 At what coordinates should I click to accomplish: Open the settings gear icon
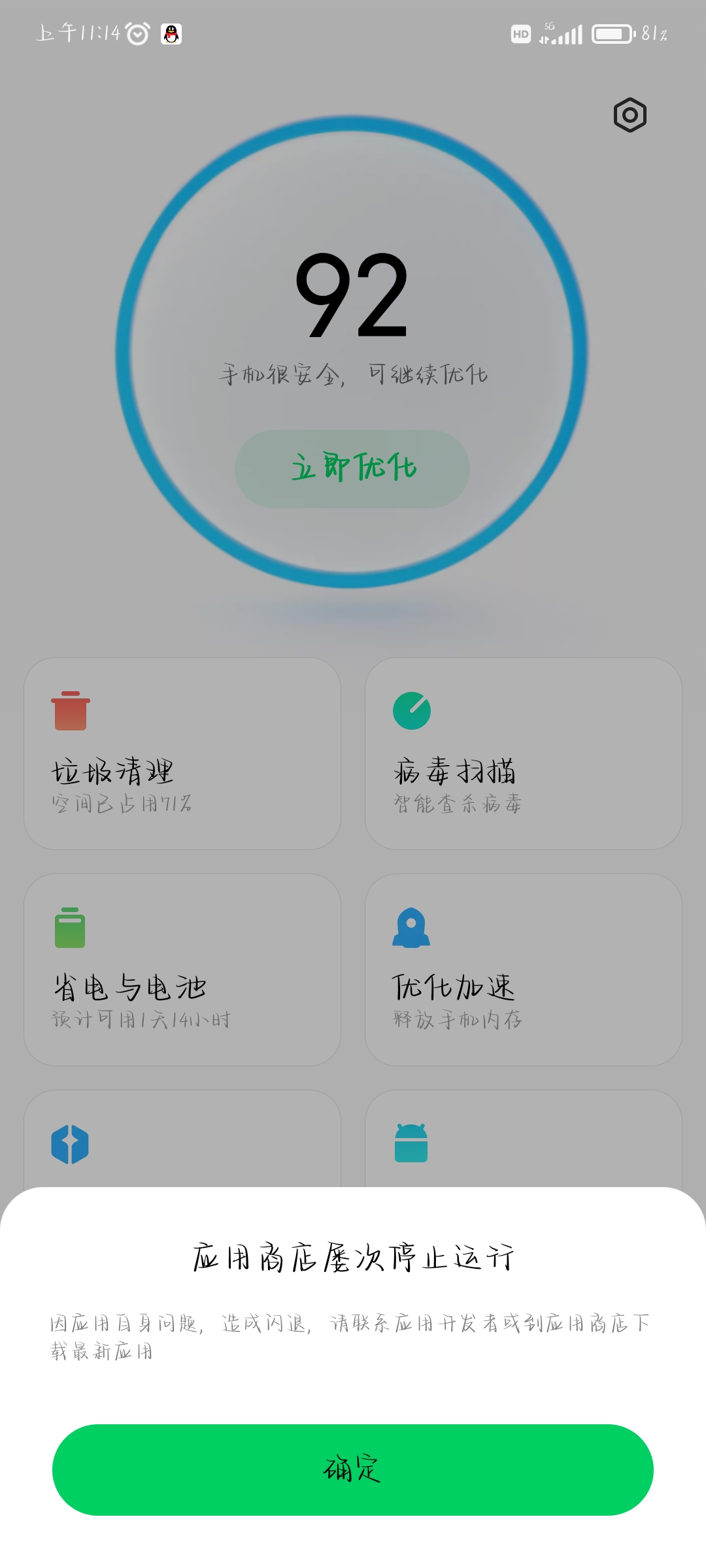(630, 116)
